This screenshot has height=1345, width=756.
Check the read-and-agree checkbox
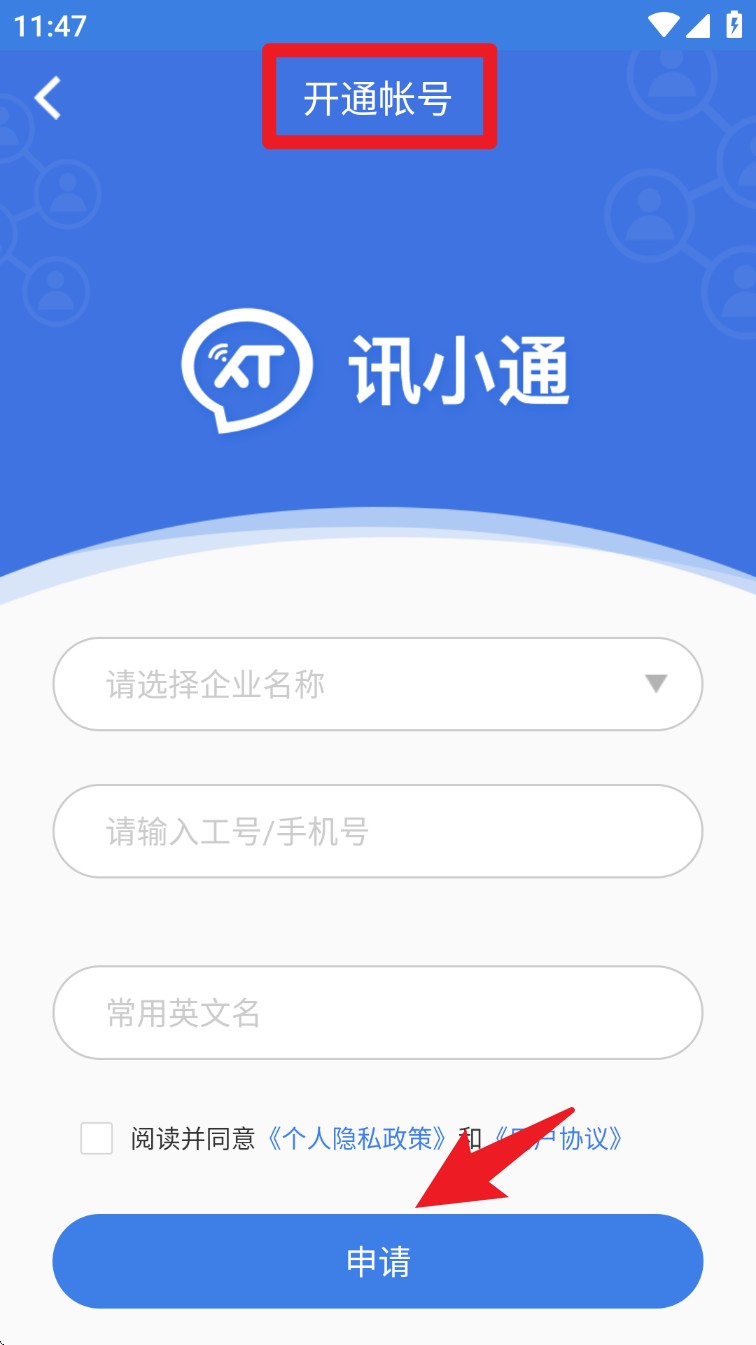[x=97, y=1138]
